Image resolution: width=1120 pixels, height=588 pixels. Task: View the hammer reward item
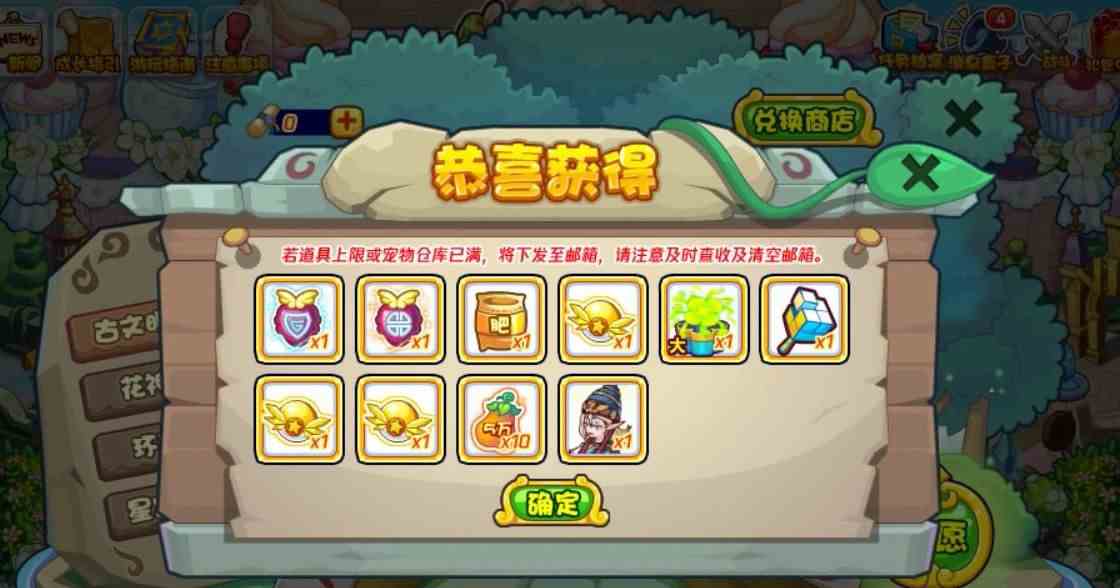click(805, 319)
